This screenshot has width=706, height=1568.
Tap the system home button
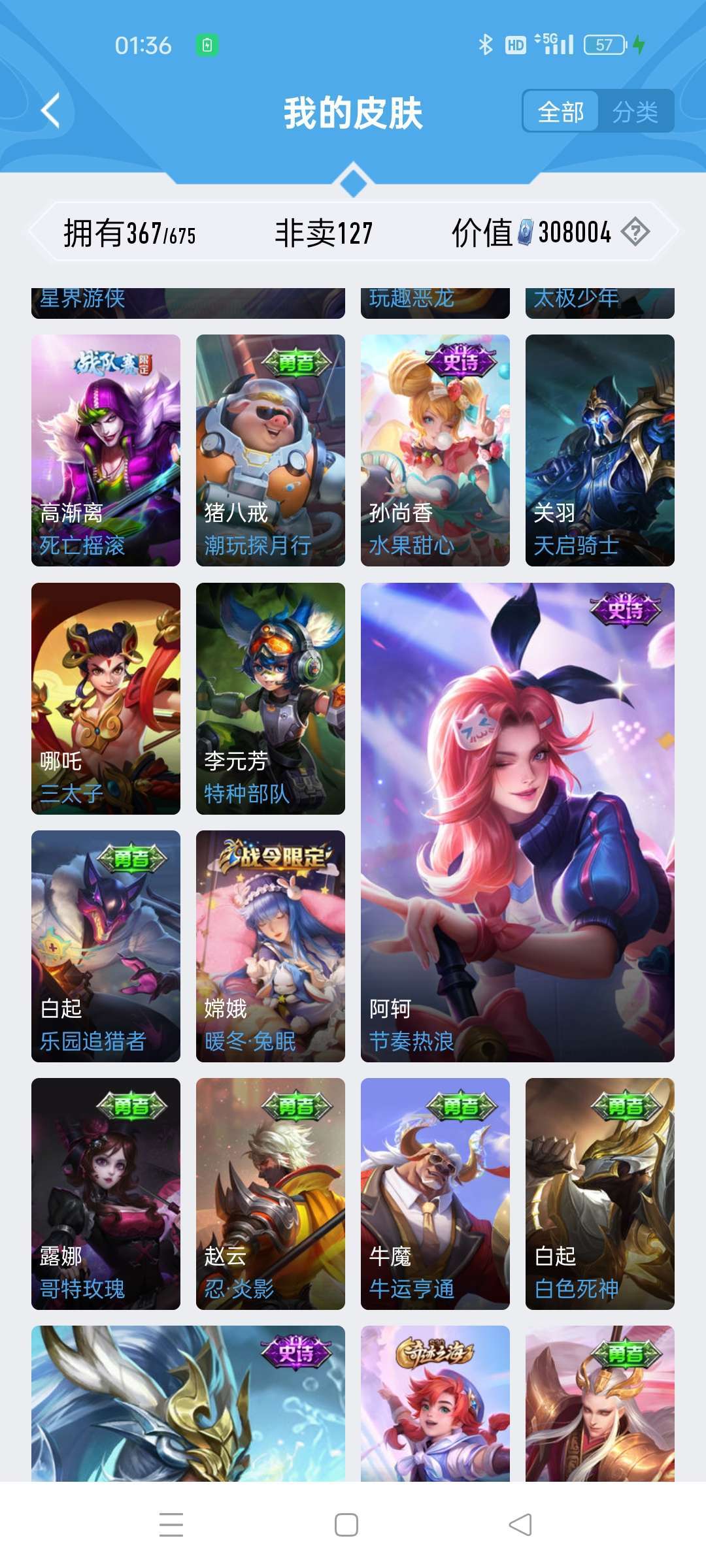346,1525
